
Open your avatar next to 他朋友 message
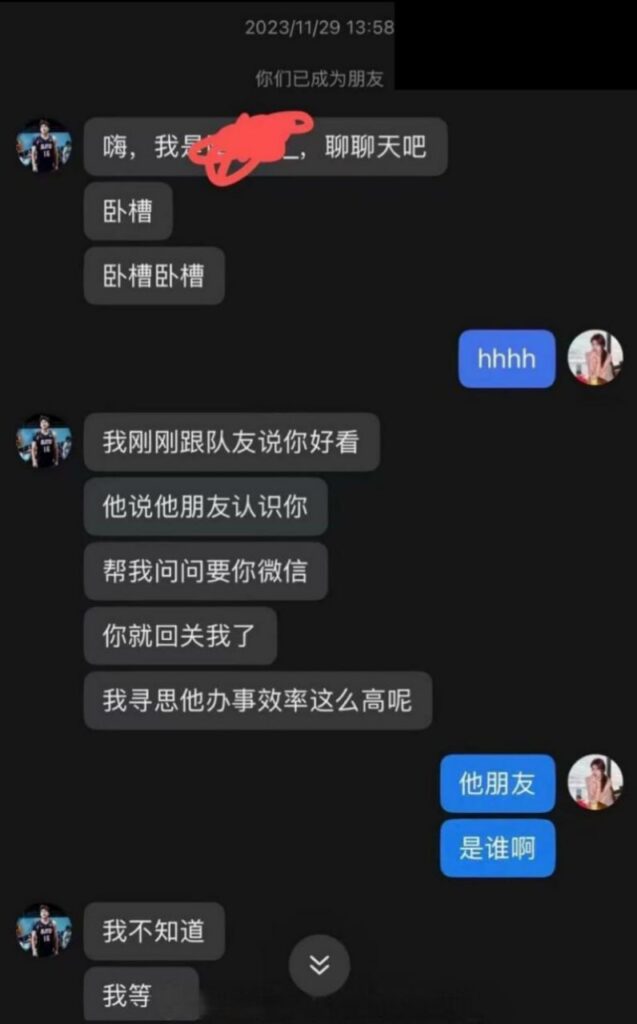[595, 782]
